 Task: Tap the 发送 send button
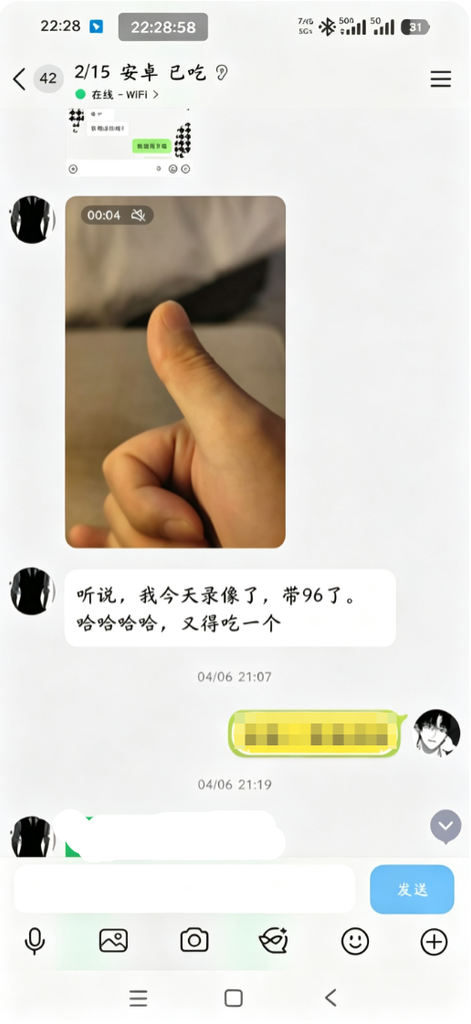(x=412, y=889)
